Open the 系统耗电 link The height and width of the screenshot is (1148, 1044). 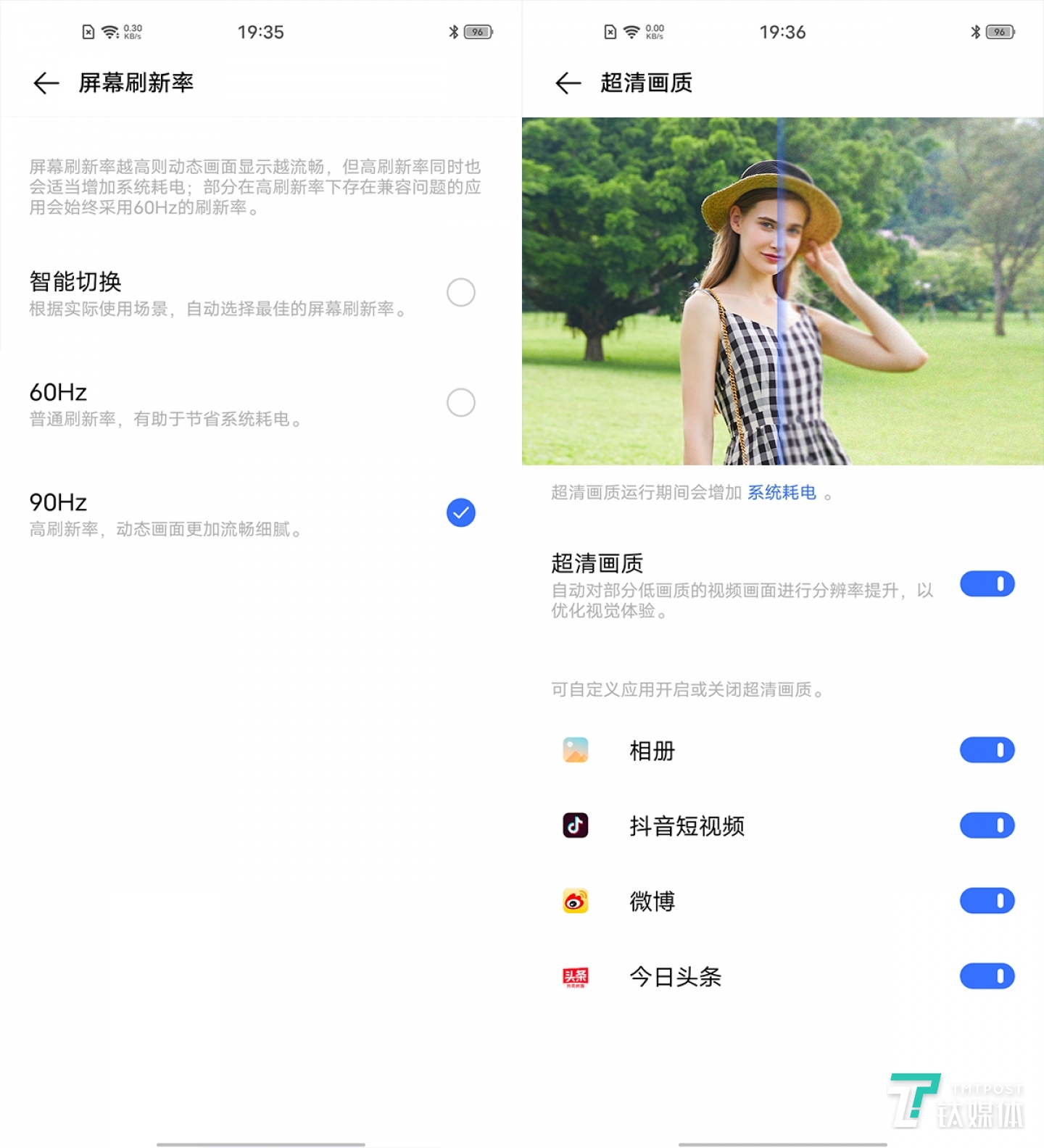[x=782, y=493]
